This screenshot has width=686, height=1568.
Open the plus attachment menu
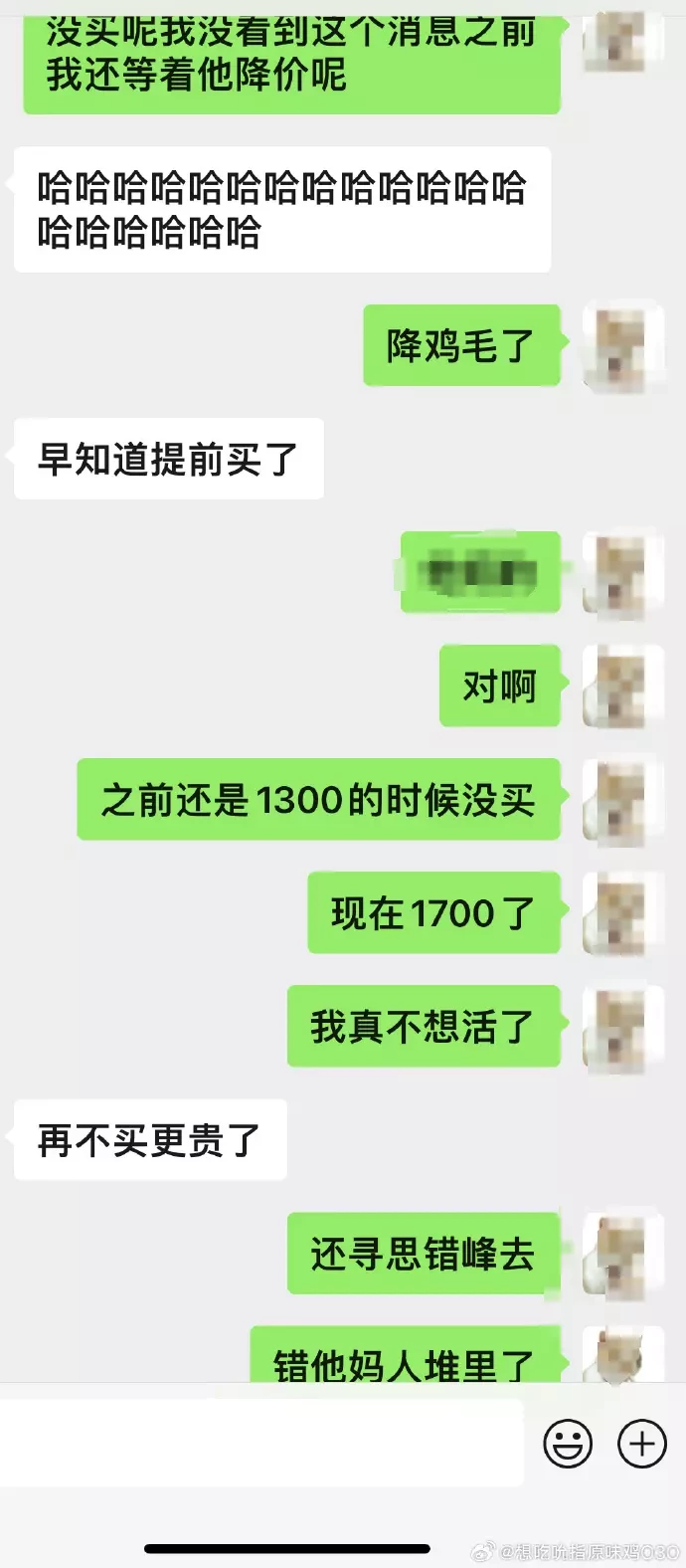642,1443
